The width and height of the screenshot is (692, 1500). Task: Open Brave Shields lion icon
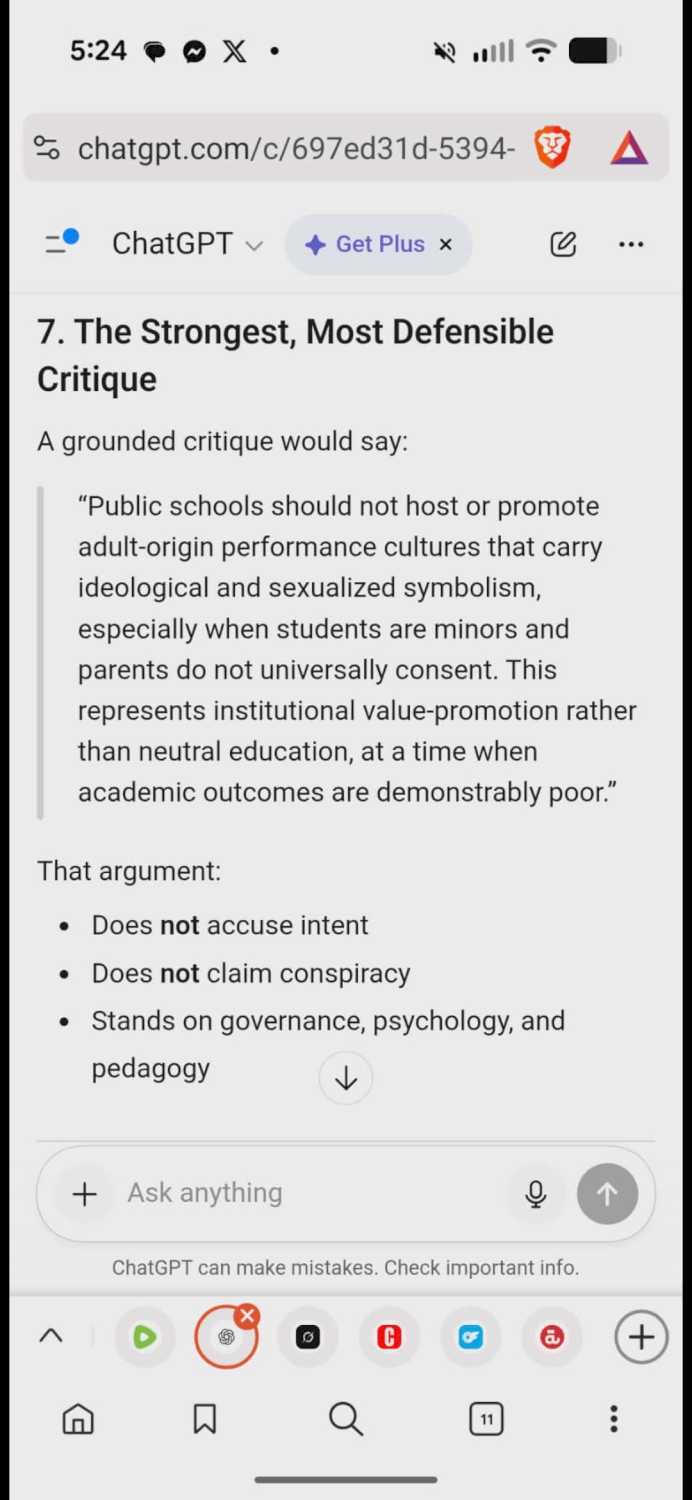(552, 148)
